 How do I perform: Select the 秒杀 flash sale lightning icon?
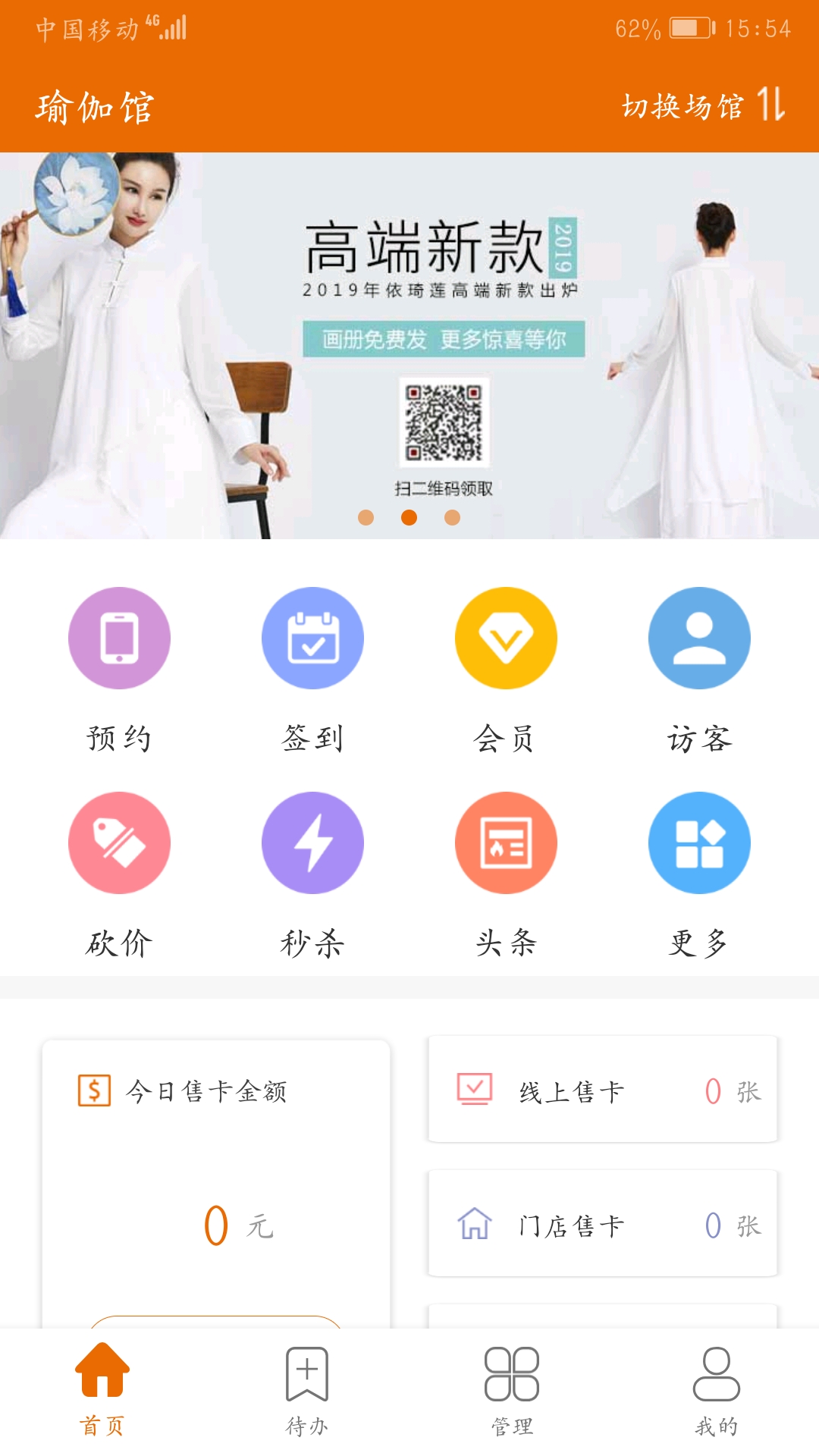(312, 843)
